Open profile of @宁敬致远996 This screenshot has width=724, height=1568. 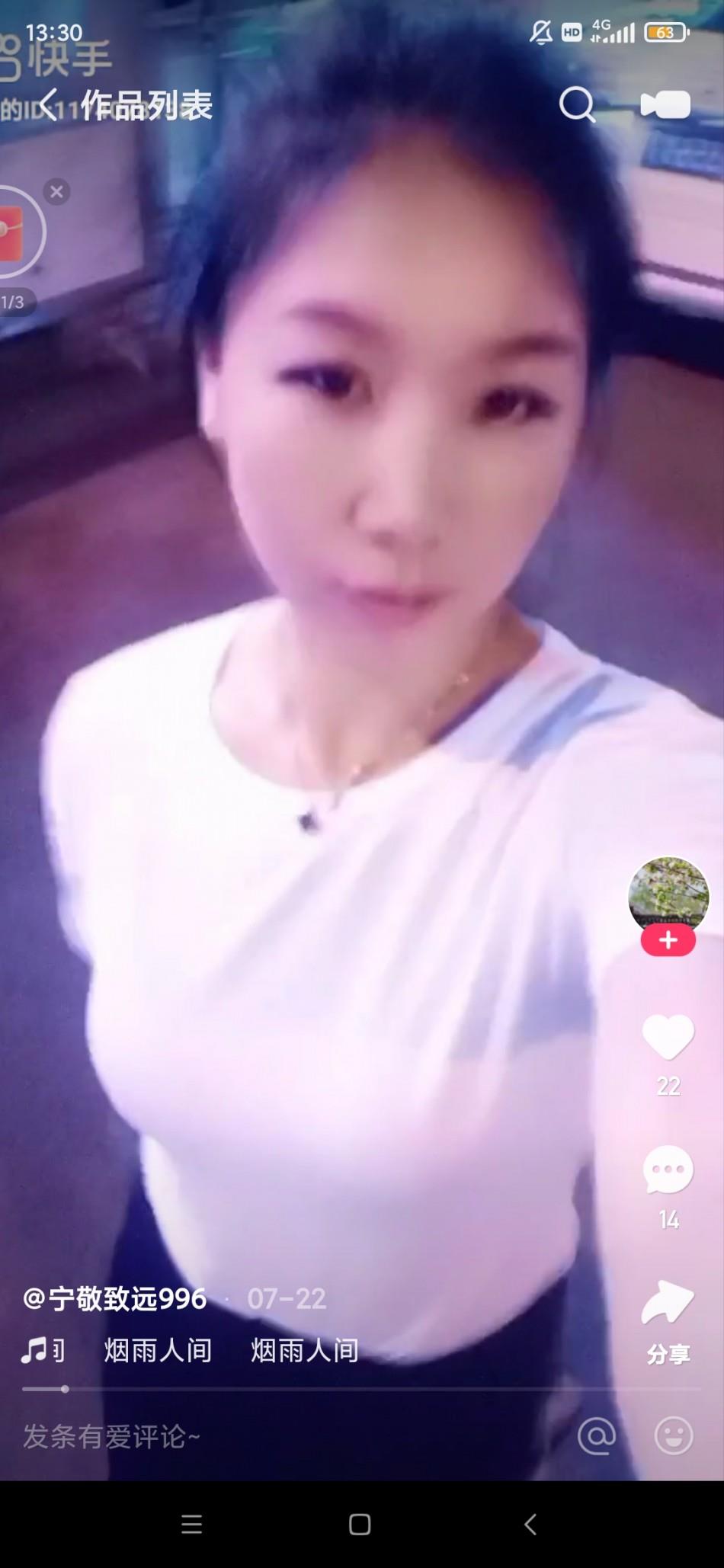coord(116,1298)
